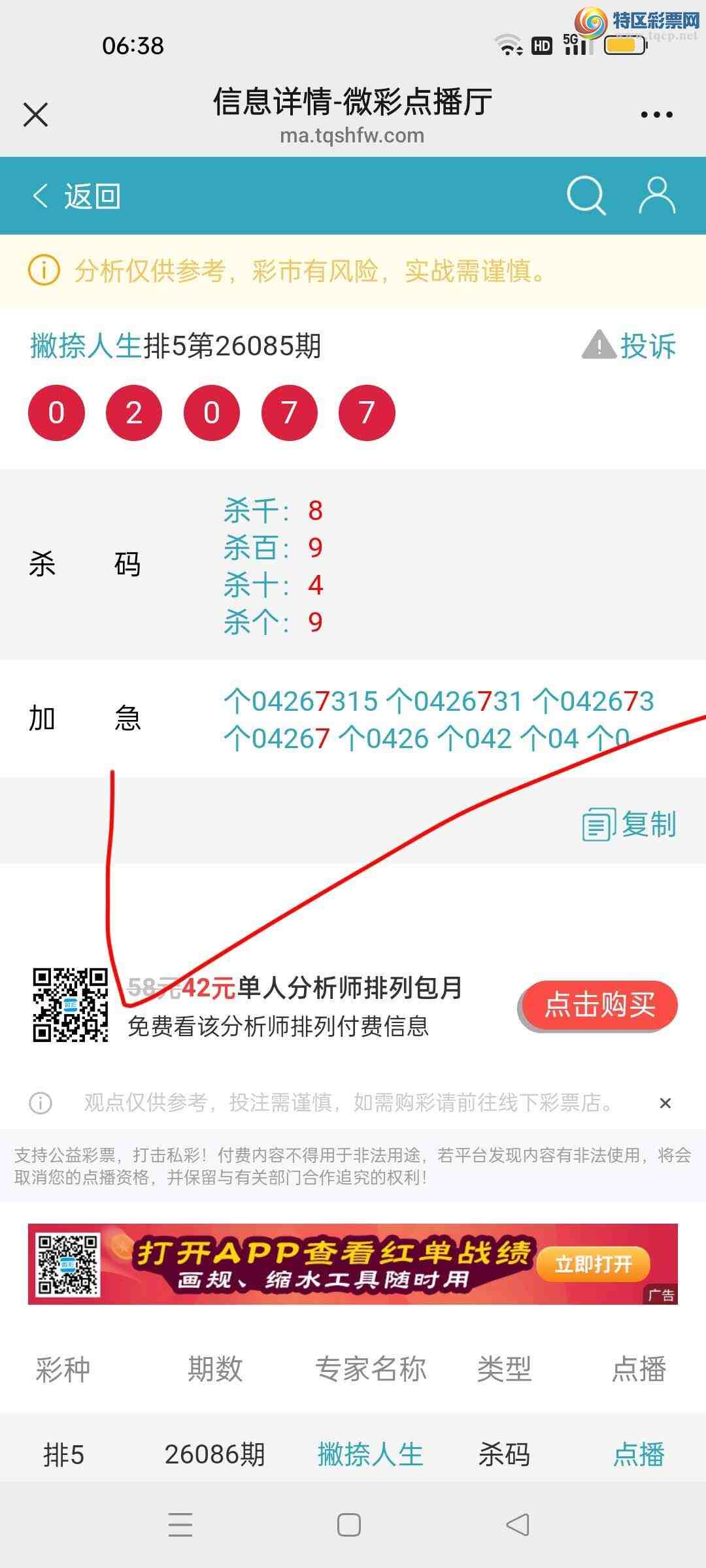The width and height of the screenshot is (706, 1568).
Task: Open 撇捺人生 in the 26086期 row
Action: coord(370,1455)
